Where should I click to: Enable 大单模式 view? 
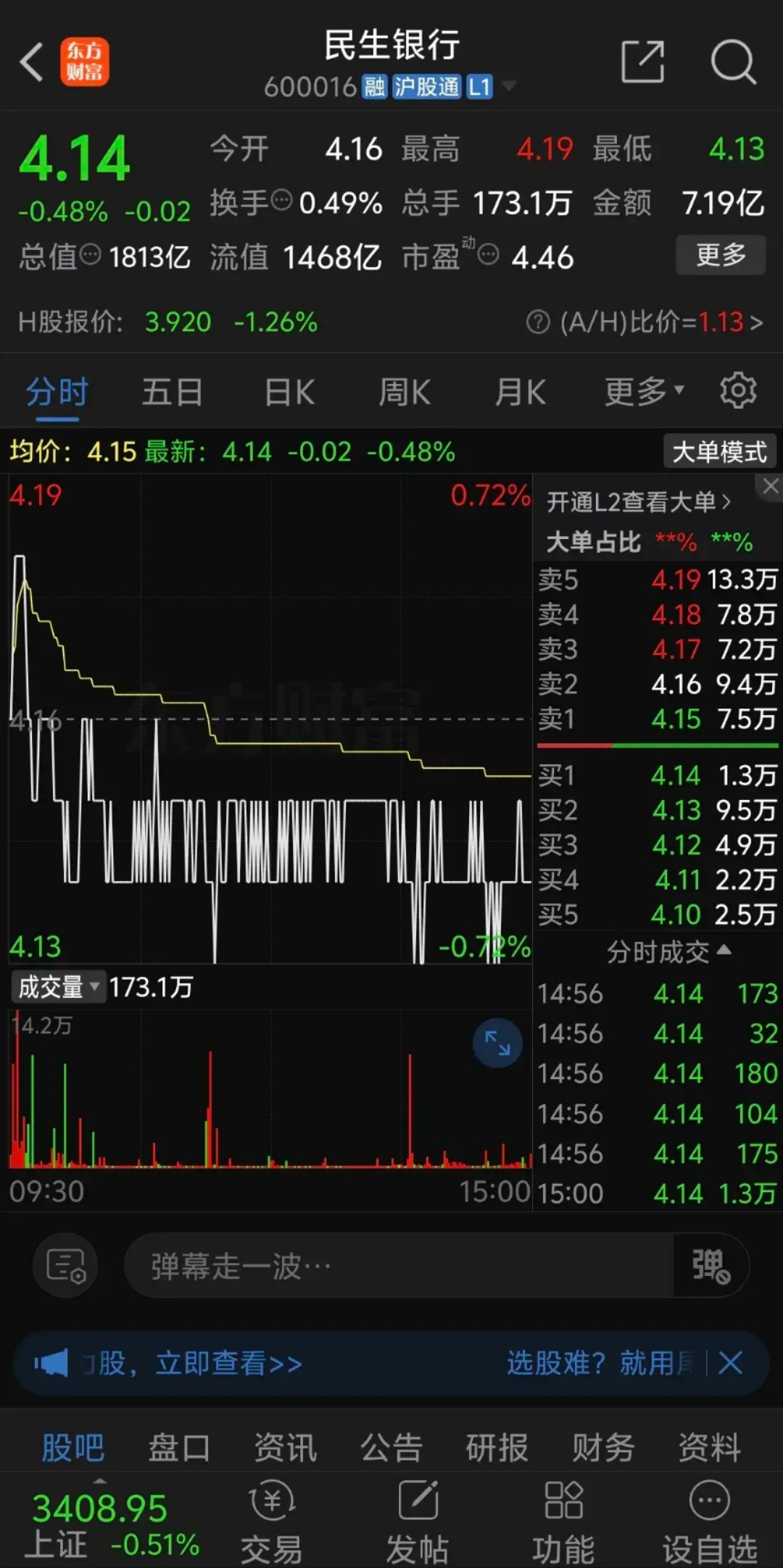coord(719,452)
